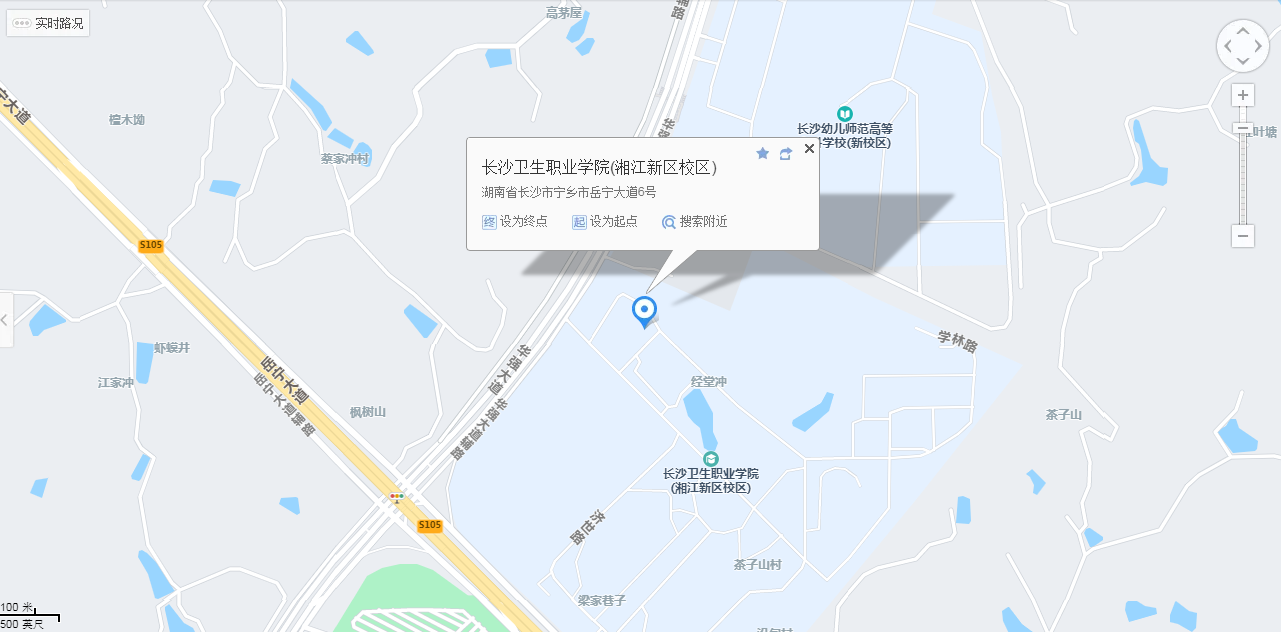Expand the collapsed left side panel

point(6,320)
